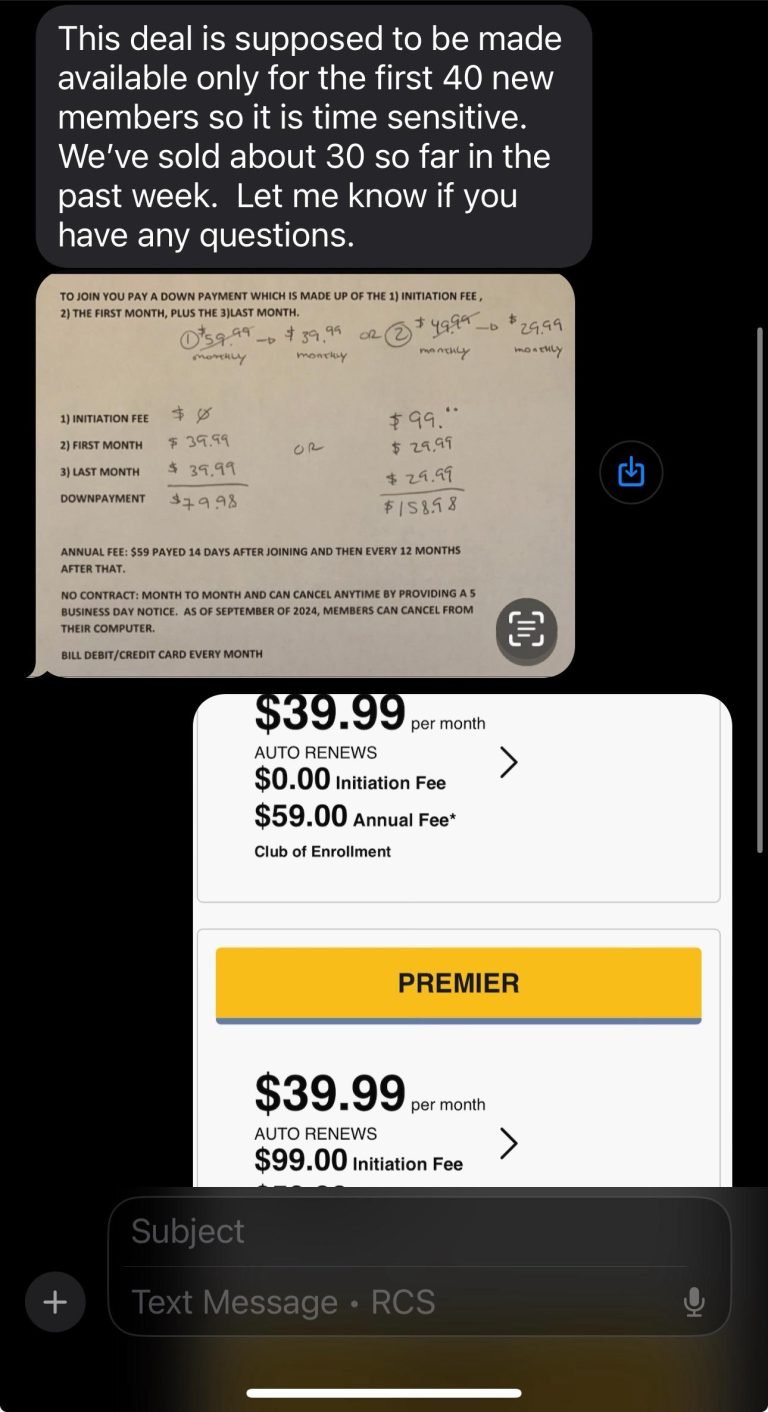The width and height of the screenshot is (768, 1412).
Task: Tap the plus button to add attachments
Action: point(55,1301)
